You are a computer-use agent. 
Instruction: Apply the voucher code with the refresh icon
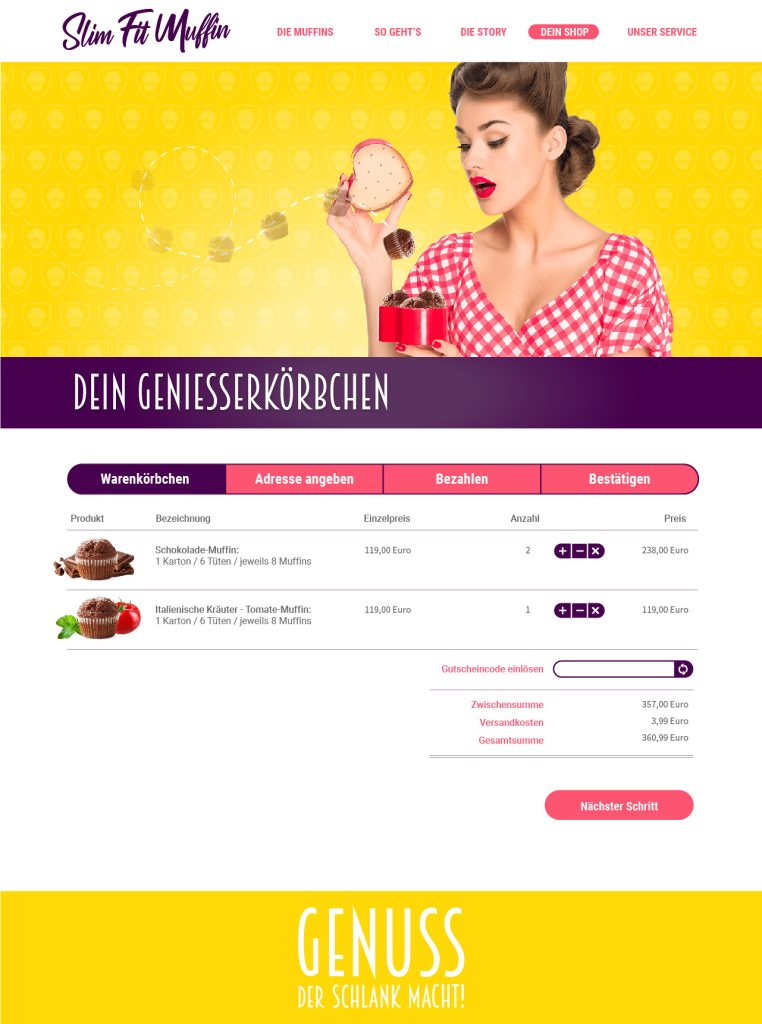click(x=683, y=669)
